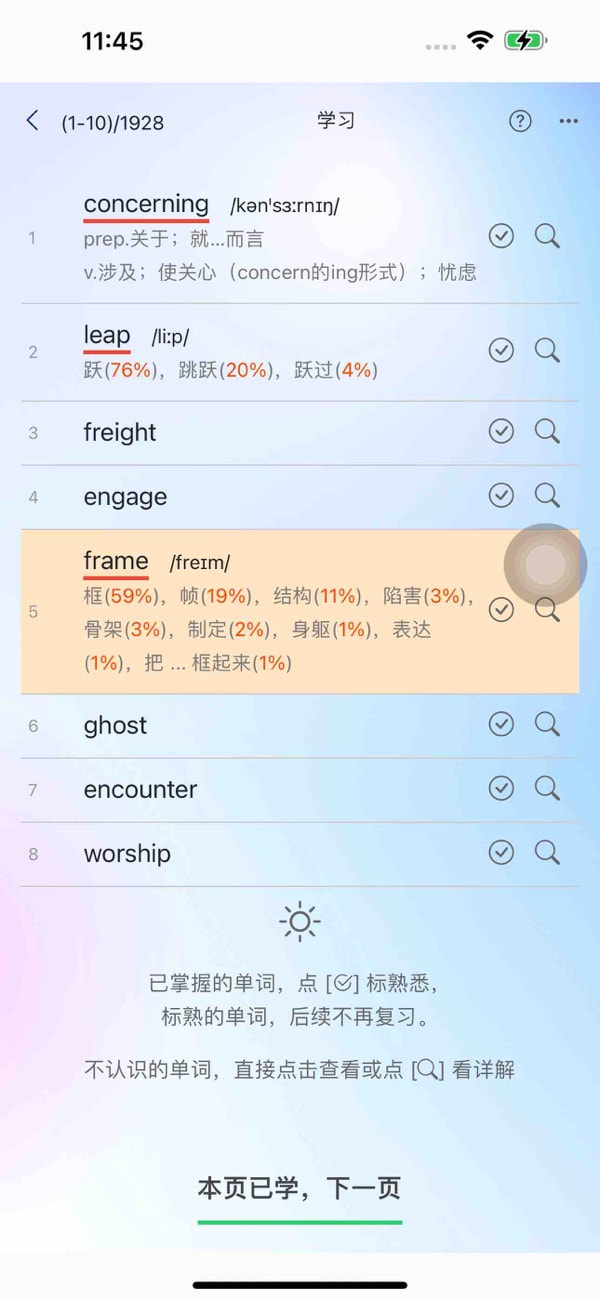The width and height of the screenshot is (600, 1300).
Task: Tap 本页已学，下一页 to go next page
Action: 299,1189
